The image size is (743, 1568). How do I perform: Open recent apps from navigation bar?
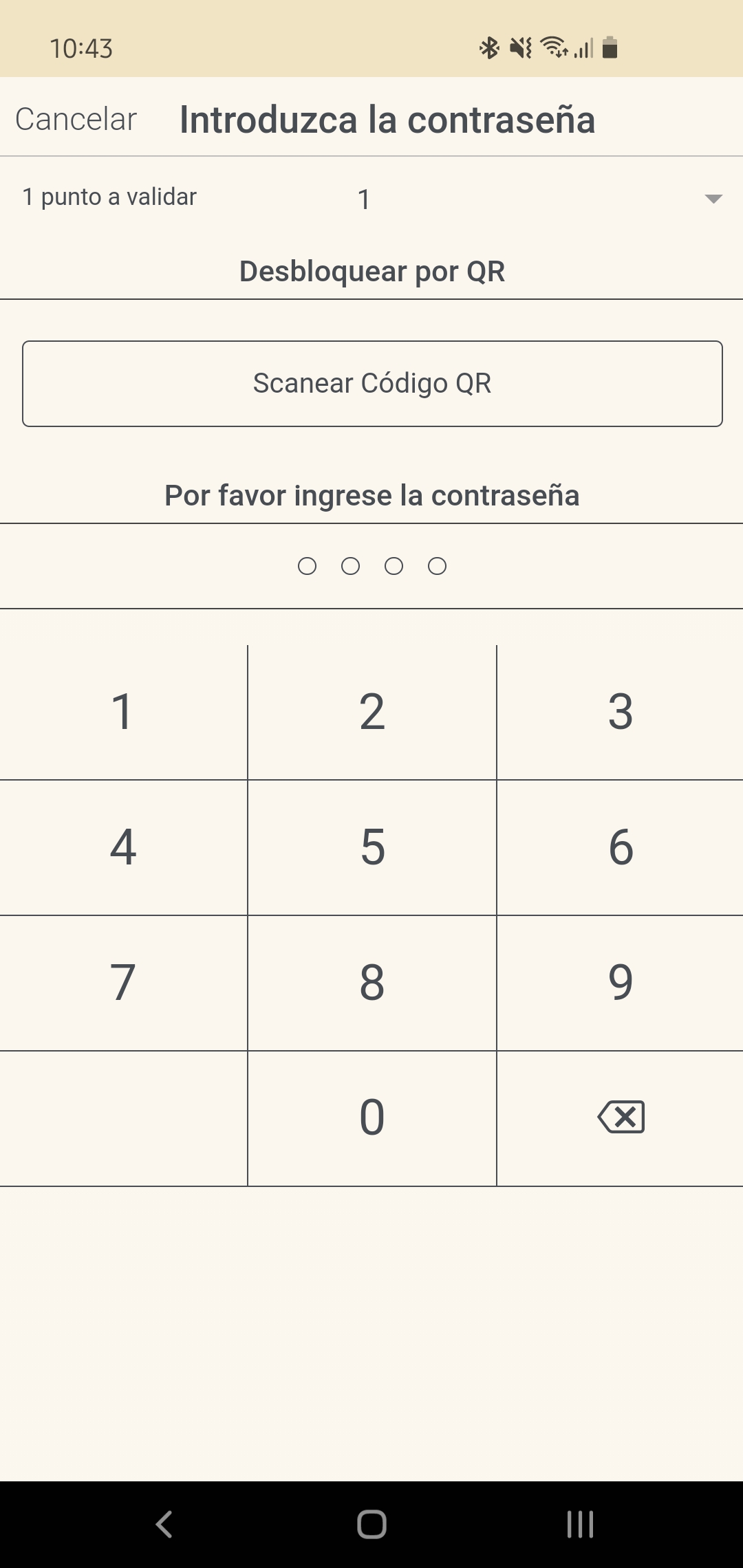580,1524
